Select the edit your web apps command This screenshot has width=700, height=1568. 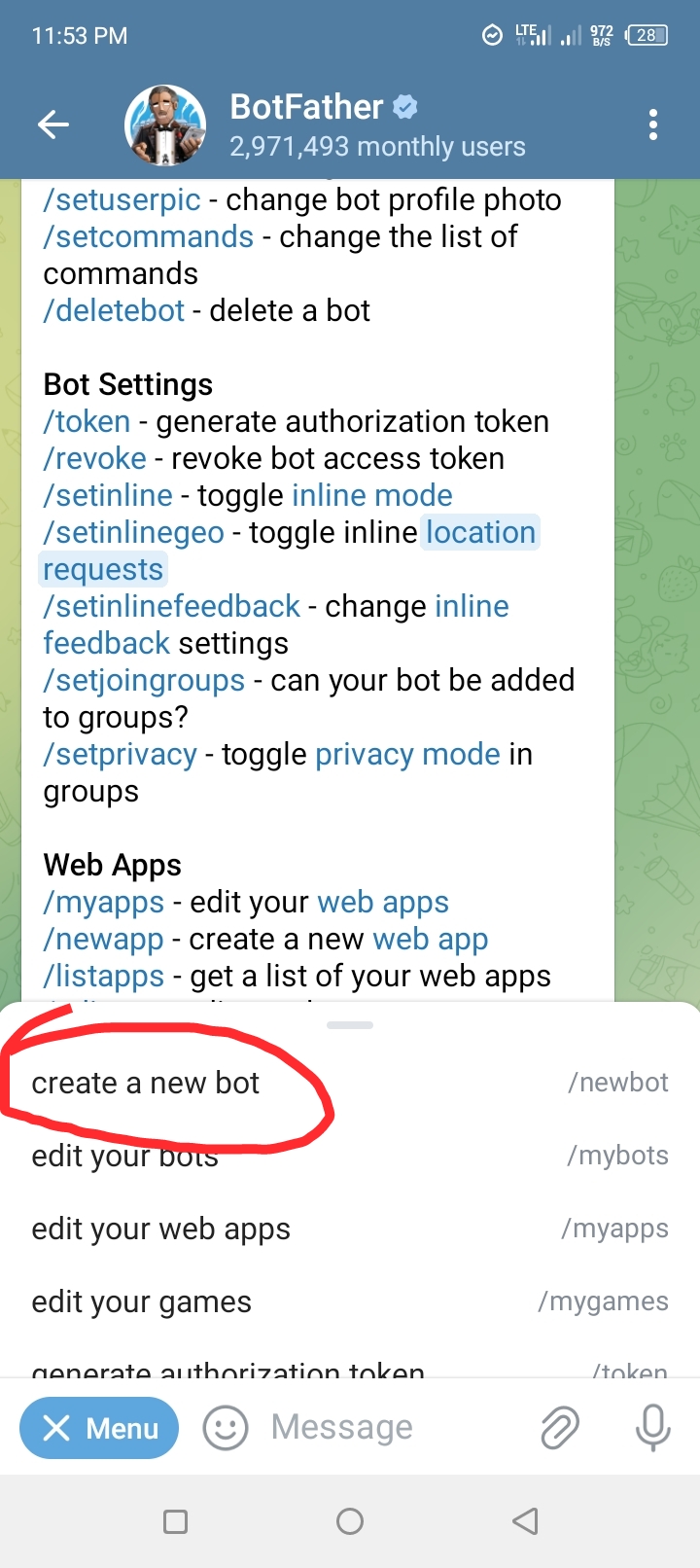tap(160, 1229)
